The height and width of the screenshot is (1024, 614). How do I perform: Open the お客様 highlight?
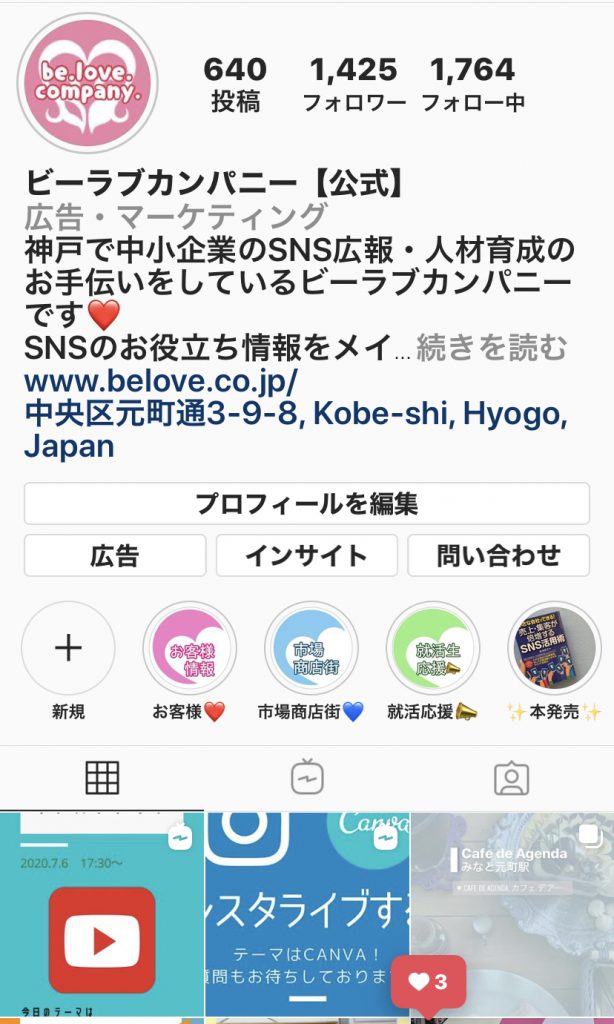pos(189,649)
